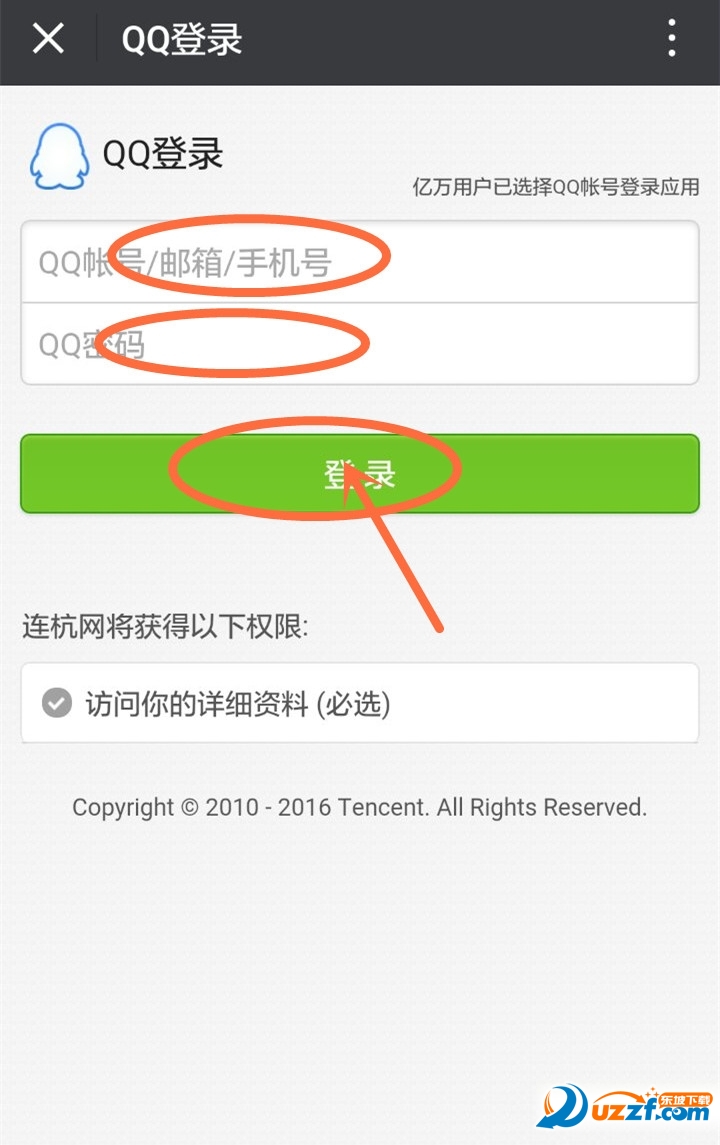
Task: Open the overflow menu
Action: (672, 40)
